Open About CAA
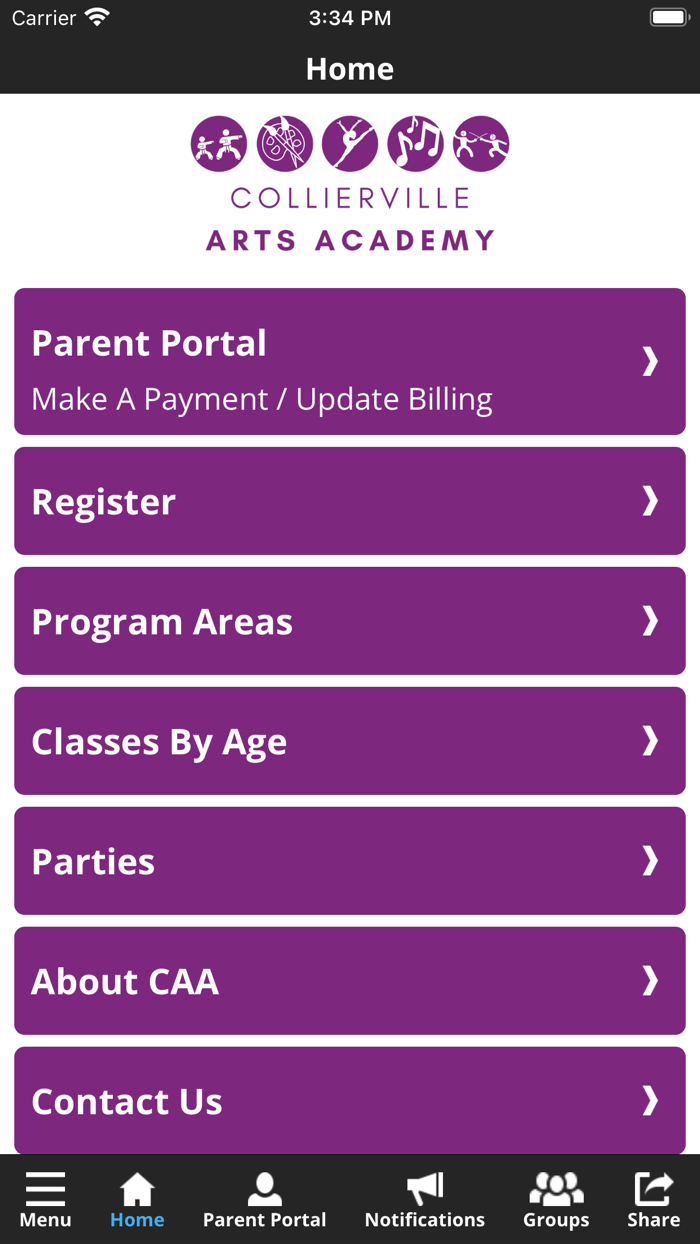The height and width of the screenshot is (1244, 700). [x=349, y=981]
